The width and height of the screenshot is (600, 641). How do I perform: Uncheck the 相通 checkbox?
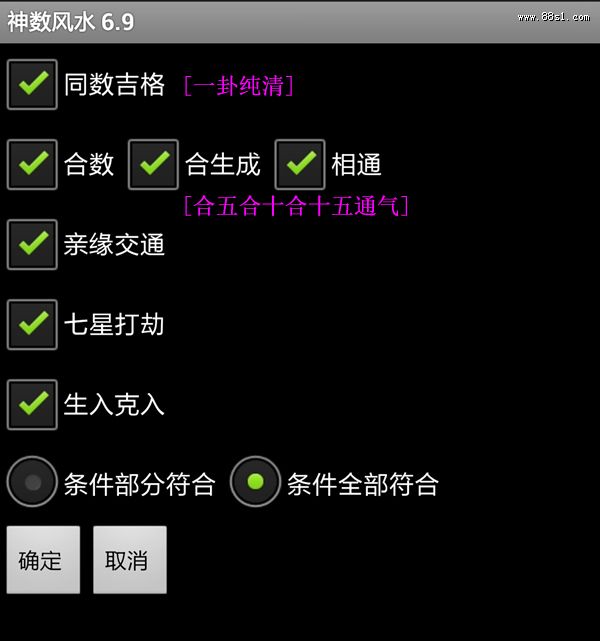(x=300, y=164)
